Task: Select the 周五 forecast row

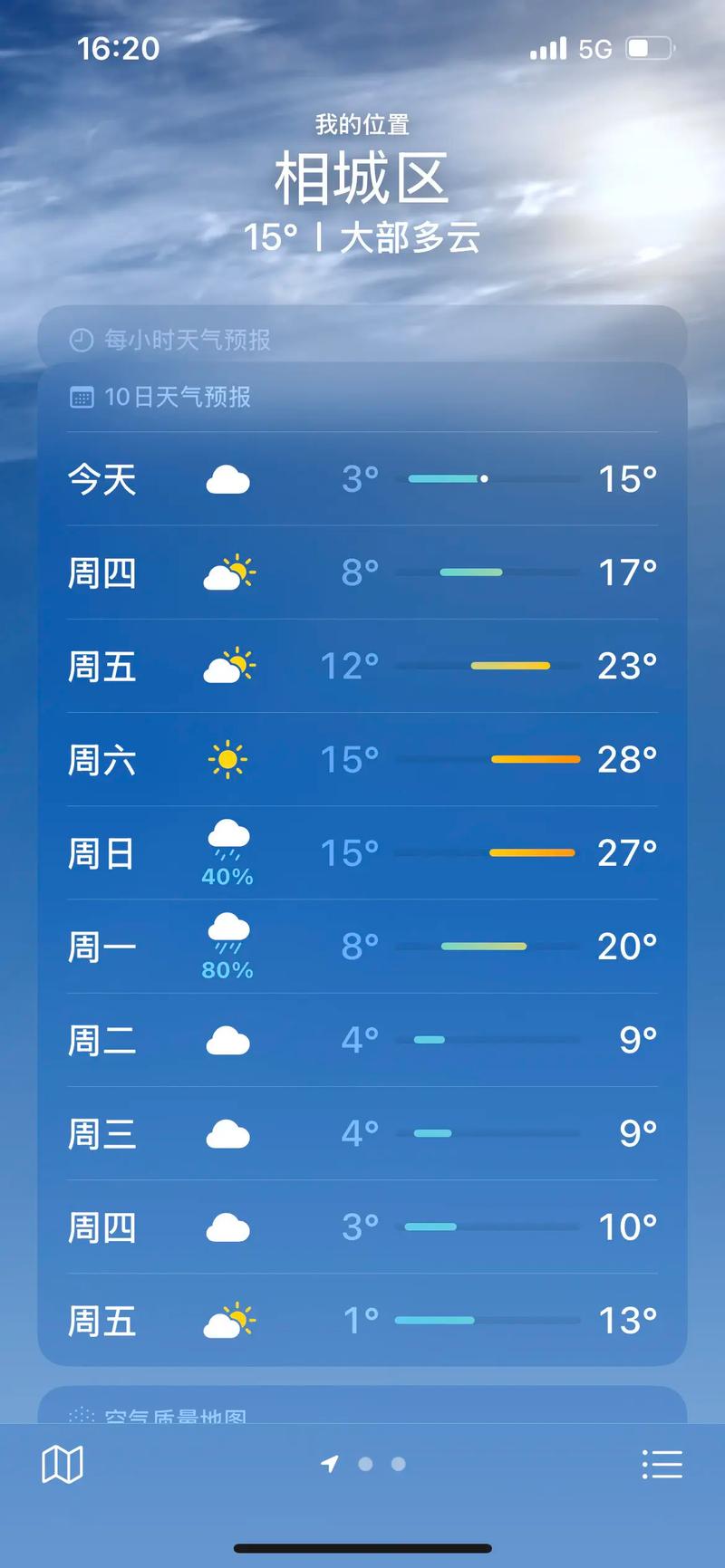Action: coord(362,668)
